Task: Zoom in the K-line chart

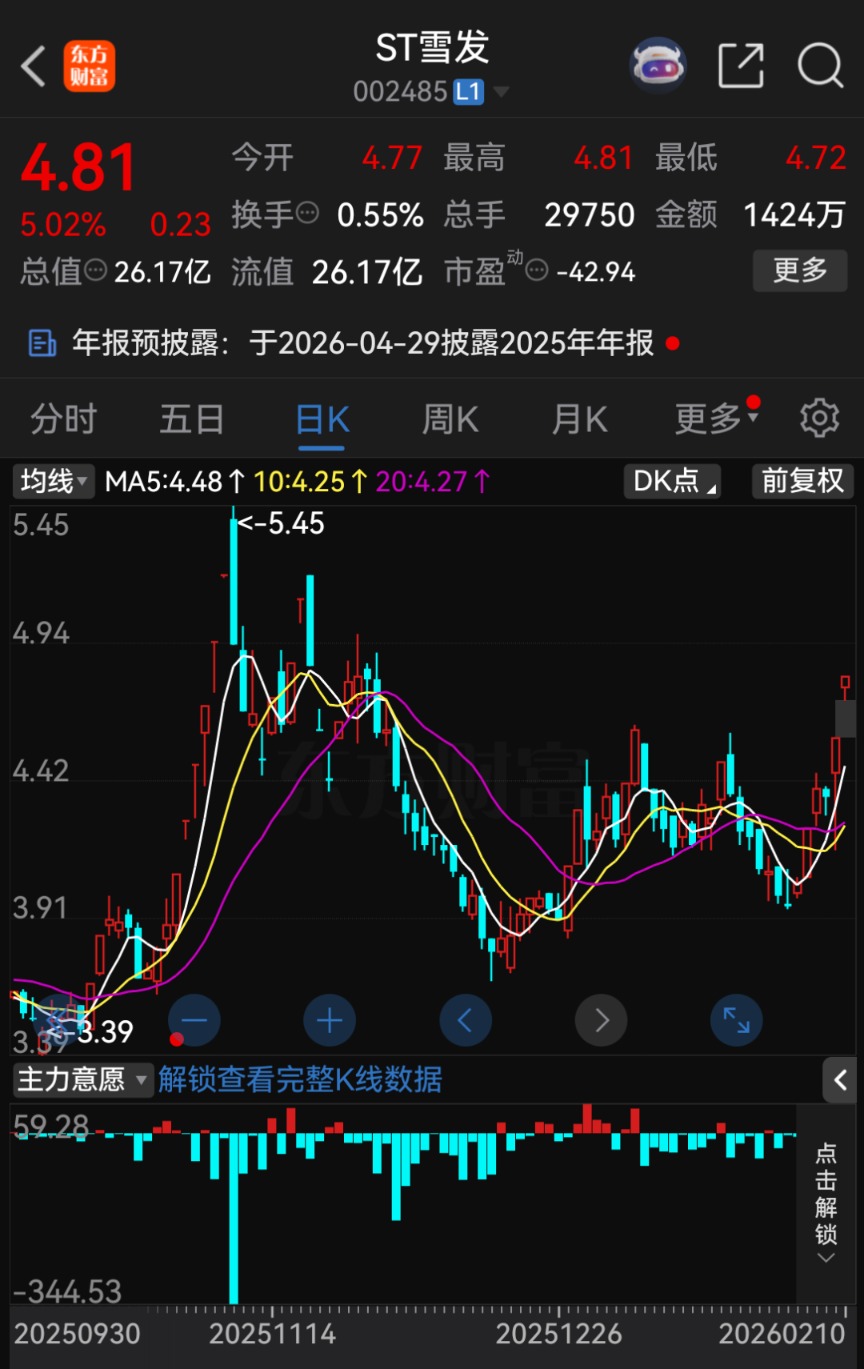Action: coord(330,1021)
